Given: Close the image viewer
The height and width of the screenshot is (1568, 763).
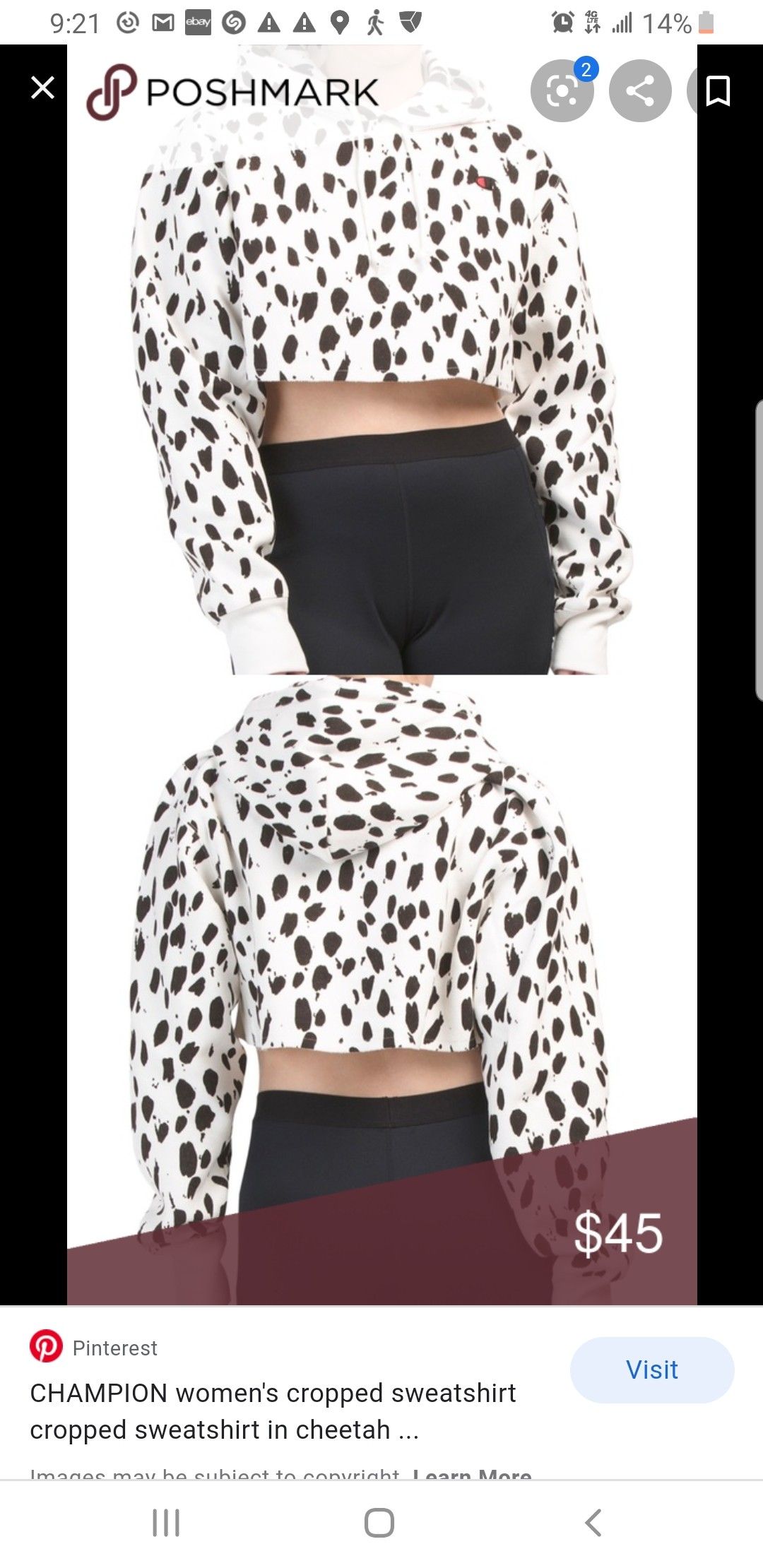Looking at the screenshot, I should pyautogui.click(x=42, y=88).
